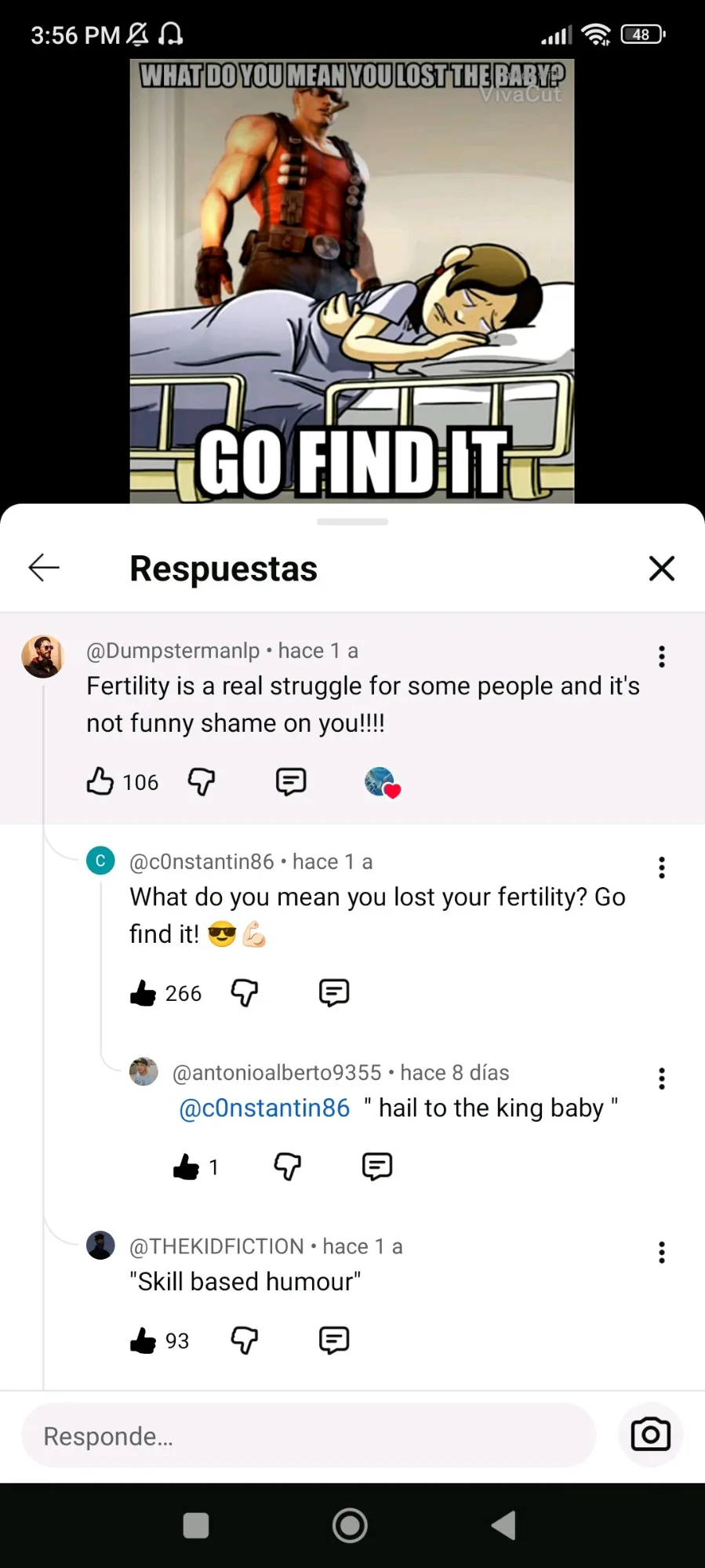Remove like on @c0nstantin86's reply

coord(144,993)
